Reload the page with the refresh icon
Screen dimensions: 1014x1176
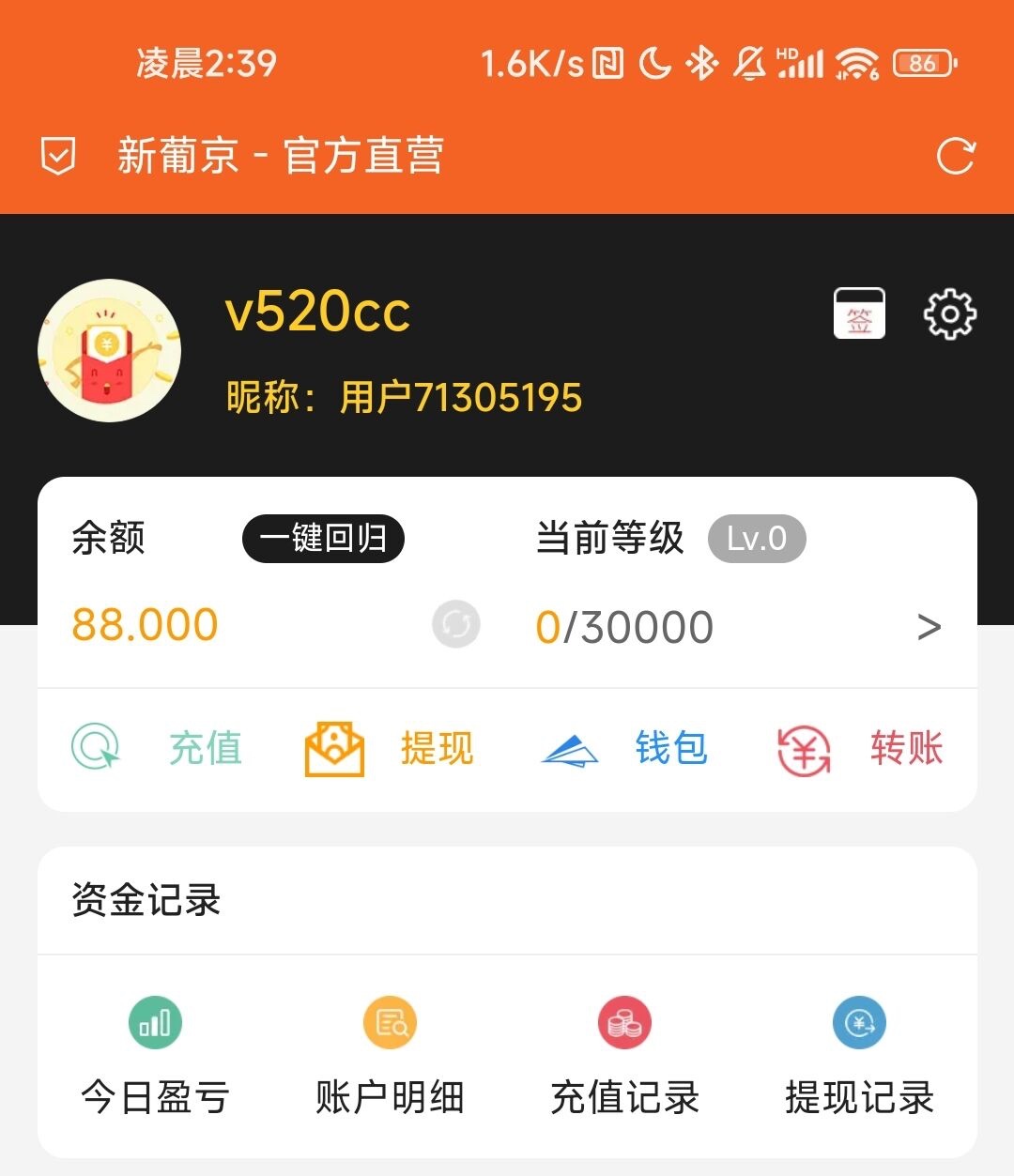coord(956,156)
